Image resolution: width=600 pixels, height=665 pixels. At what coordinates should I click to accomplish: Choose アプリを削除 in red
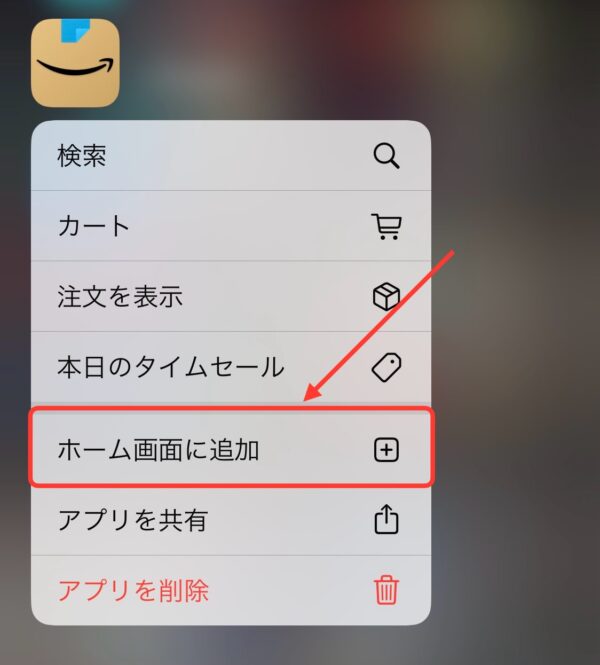[230, 590]
